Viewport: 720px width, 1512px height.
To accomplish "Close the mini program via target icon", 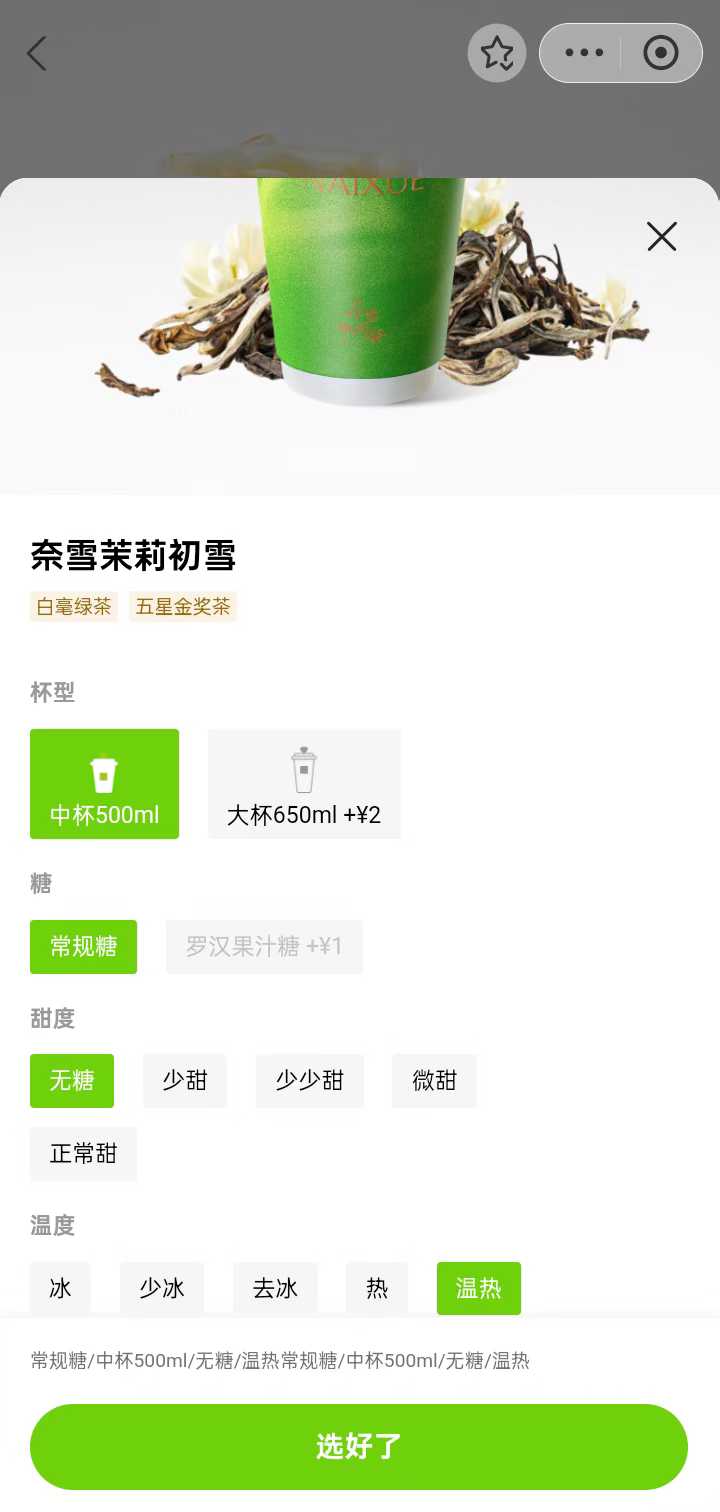I will 660,53.
